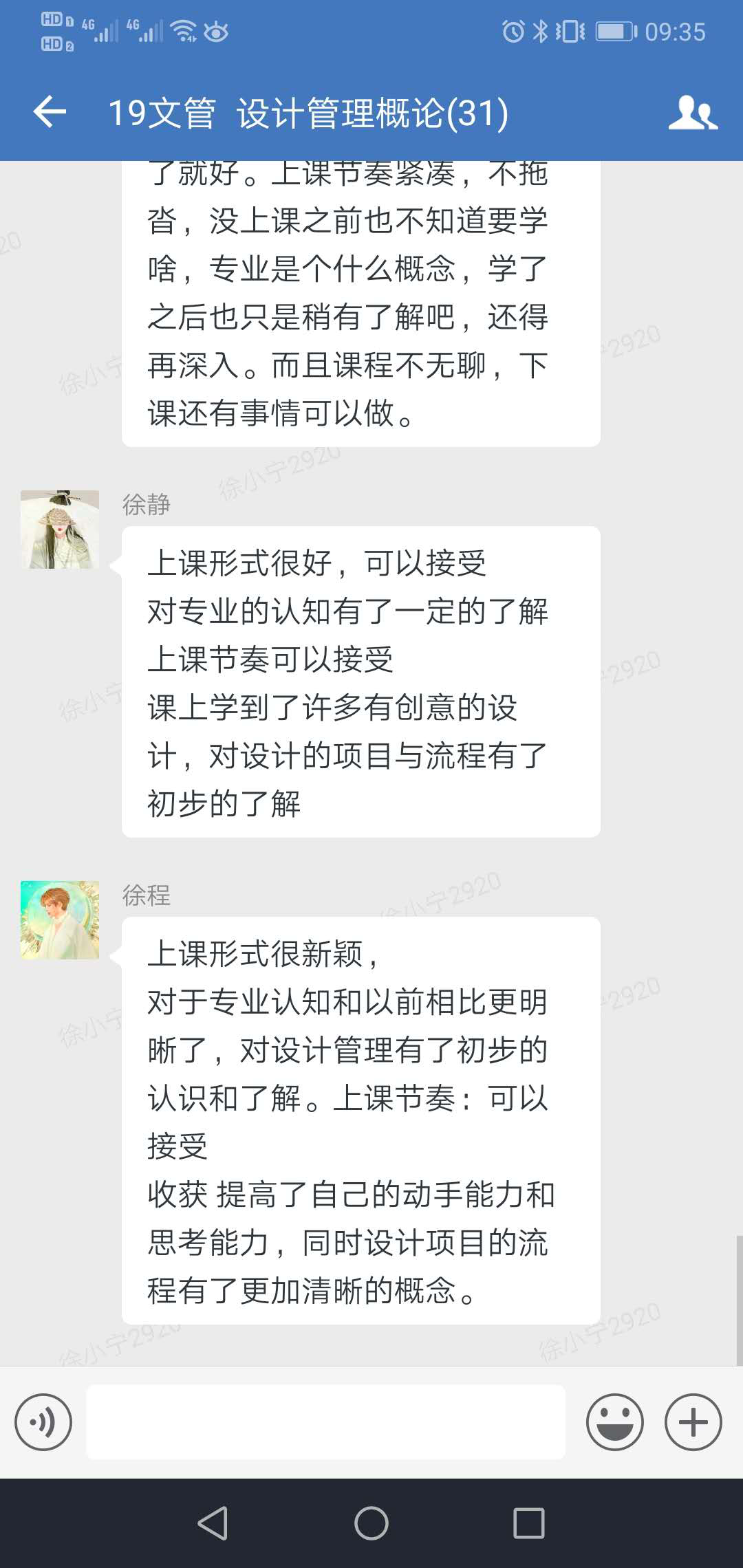This screenshot has width=743, height=1568.
Task: Open 徐程's profile avatar
Action: tap(60, 920)
